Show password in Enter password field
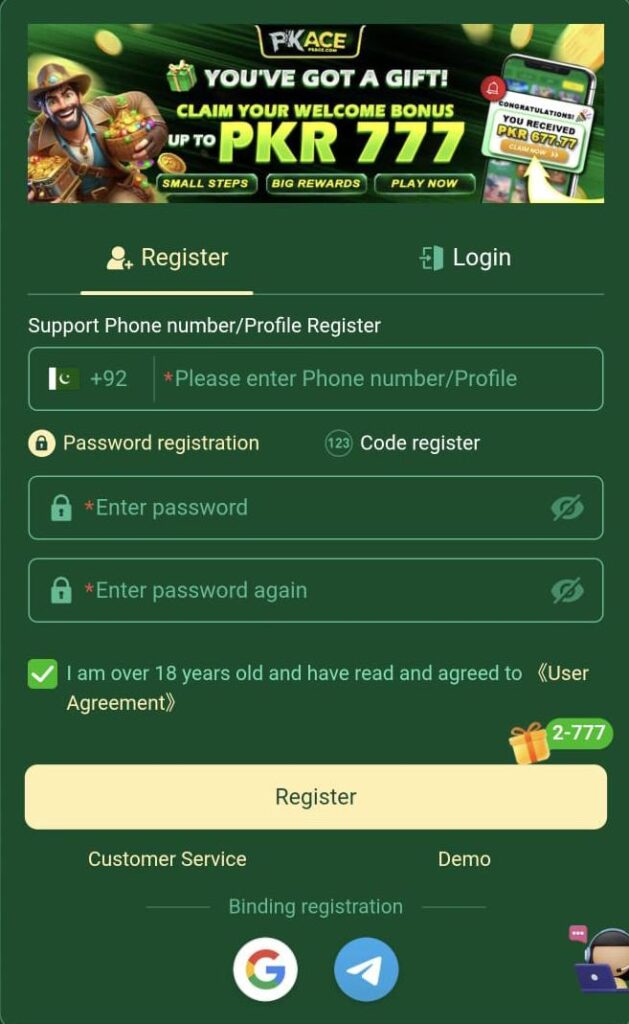Image resolution: width=629 pixels, height=1024 pixels. coord(567,508)
